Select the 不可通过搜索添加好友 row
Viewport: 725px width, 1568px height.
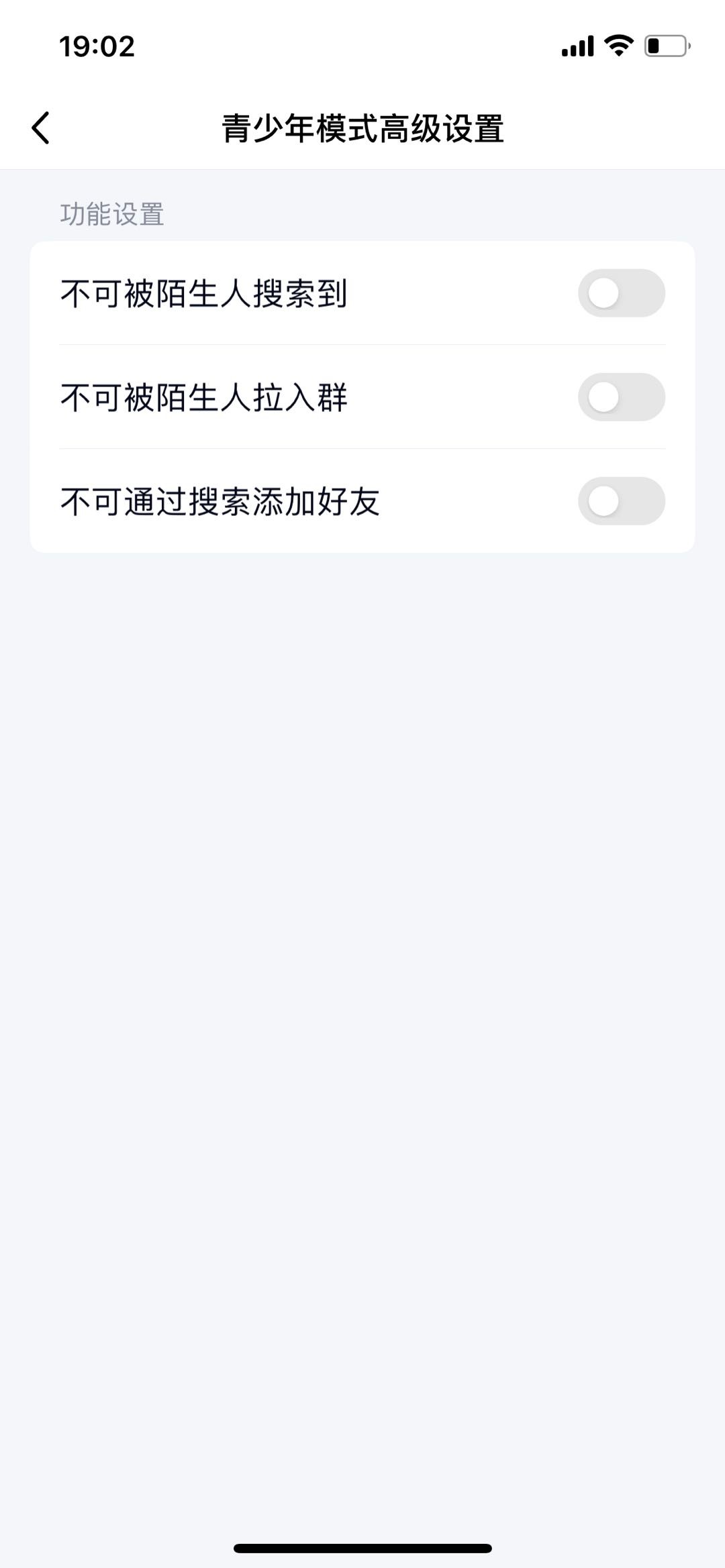(x=269, y=501)
